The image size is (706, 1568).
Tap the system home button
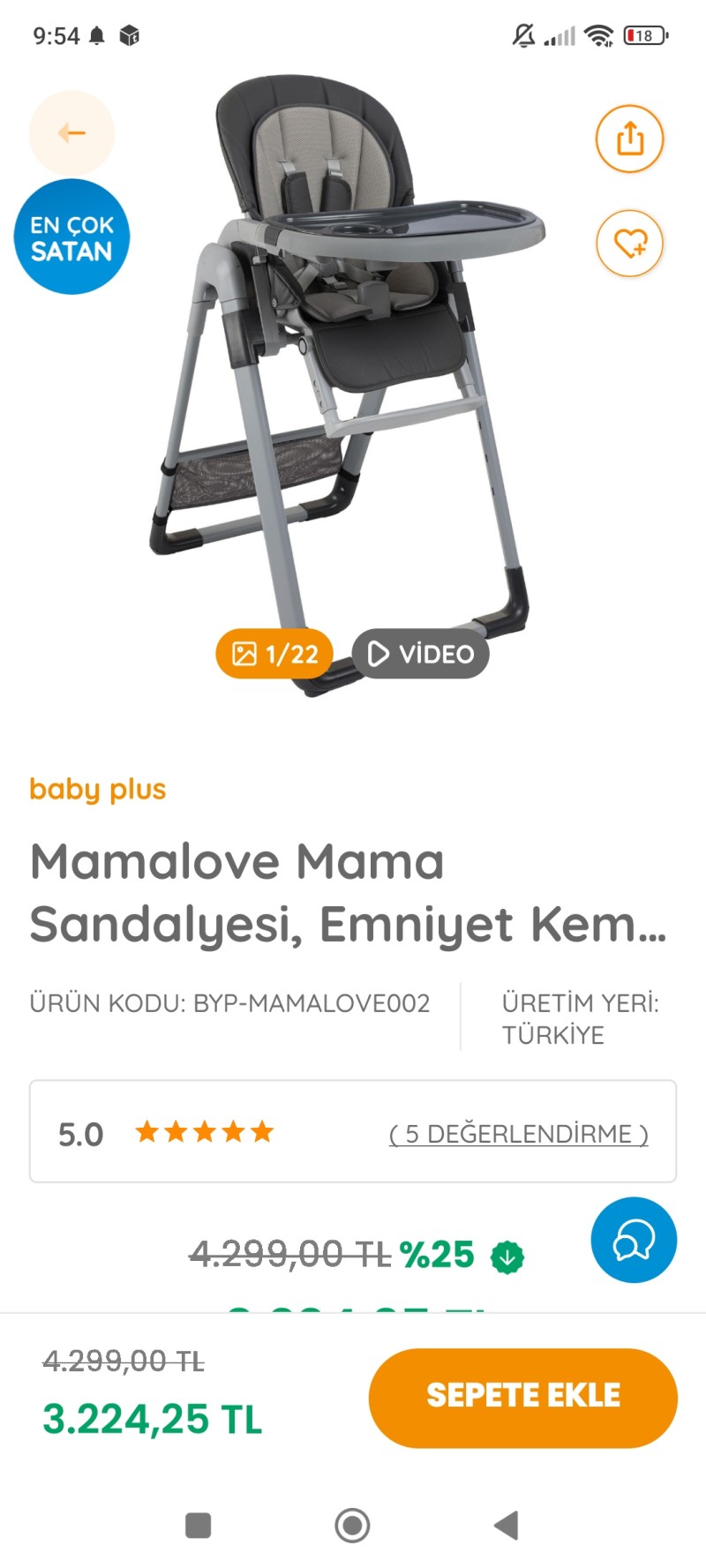click(x=352, y=1525)
